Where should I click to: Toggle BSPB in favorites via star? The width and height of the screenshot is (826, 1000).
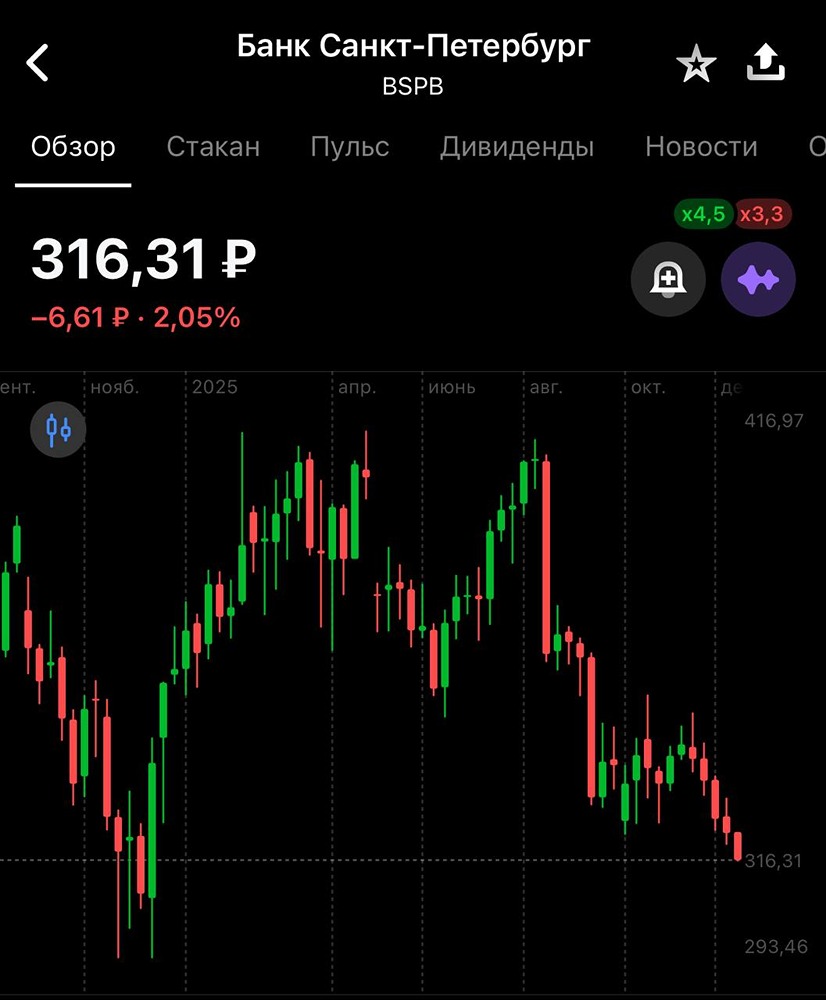coord(695,62)
